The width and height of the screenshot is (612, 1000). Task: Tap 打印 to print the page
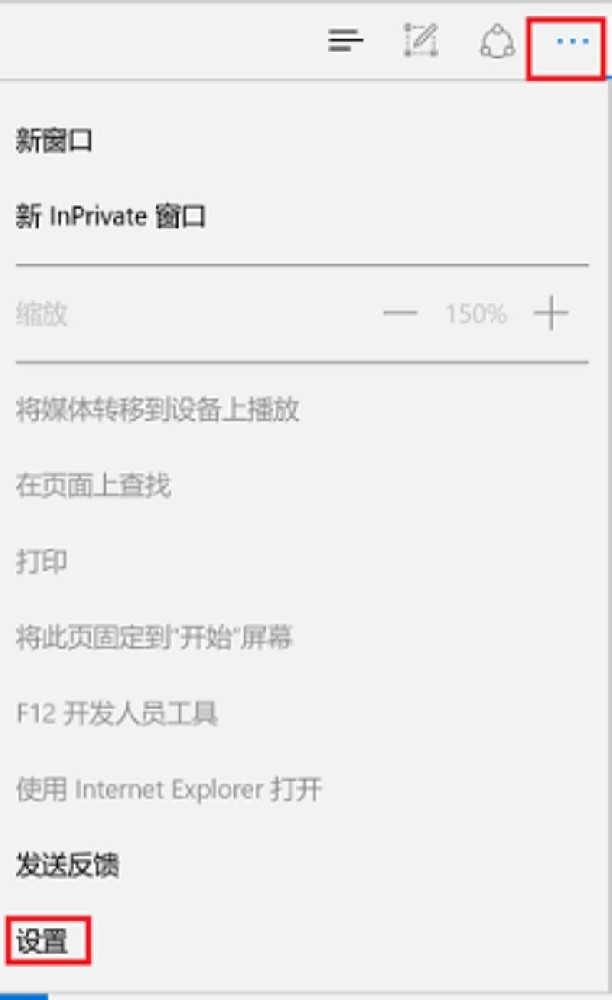41,561
